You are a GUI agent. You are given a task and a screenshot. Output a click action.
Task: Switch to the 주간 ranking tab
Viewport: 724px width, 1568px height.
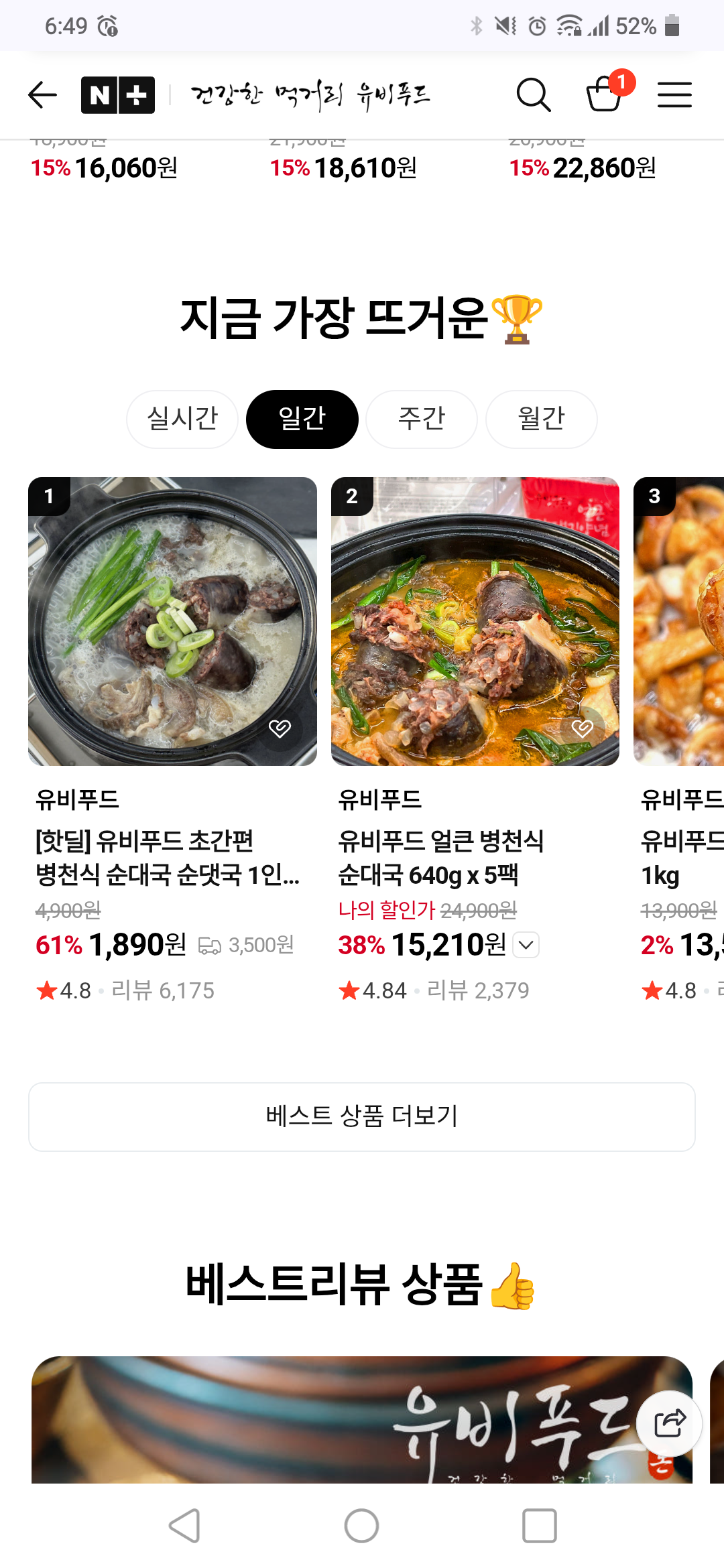(x=422, y=419)
